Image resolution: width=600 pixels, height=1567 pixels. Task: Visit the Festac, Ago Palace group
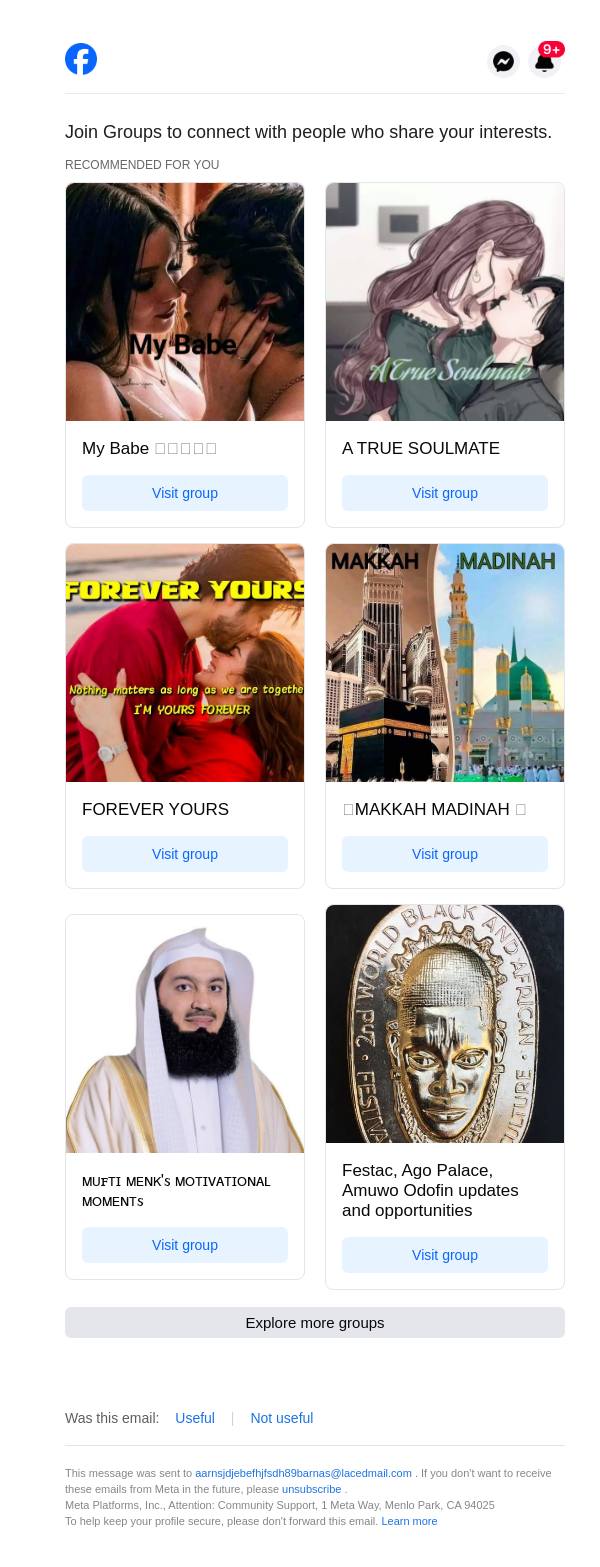pos(445,1255)
